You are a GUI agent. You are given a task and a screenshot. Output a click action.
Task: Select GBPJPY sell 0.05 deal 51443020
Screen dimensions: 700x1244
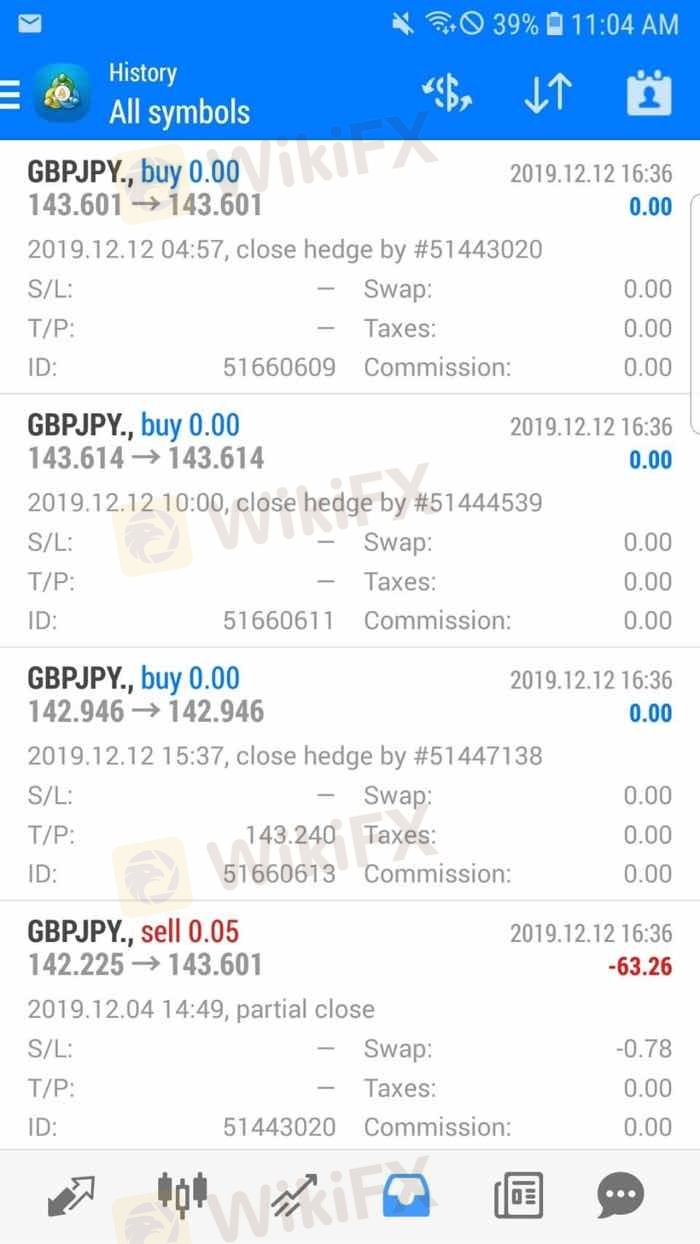pos(349,1026)
